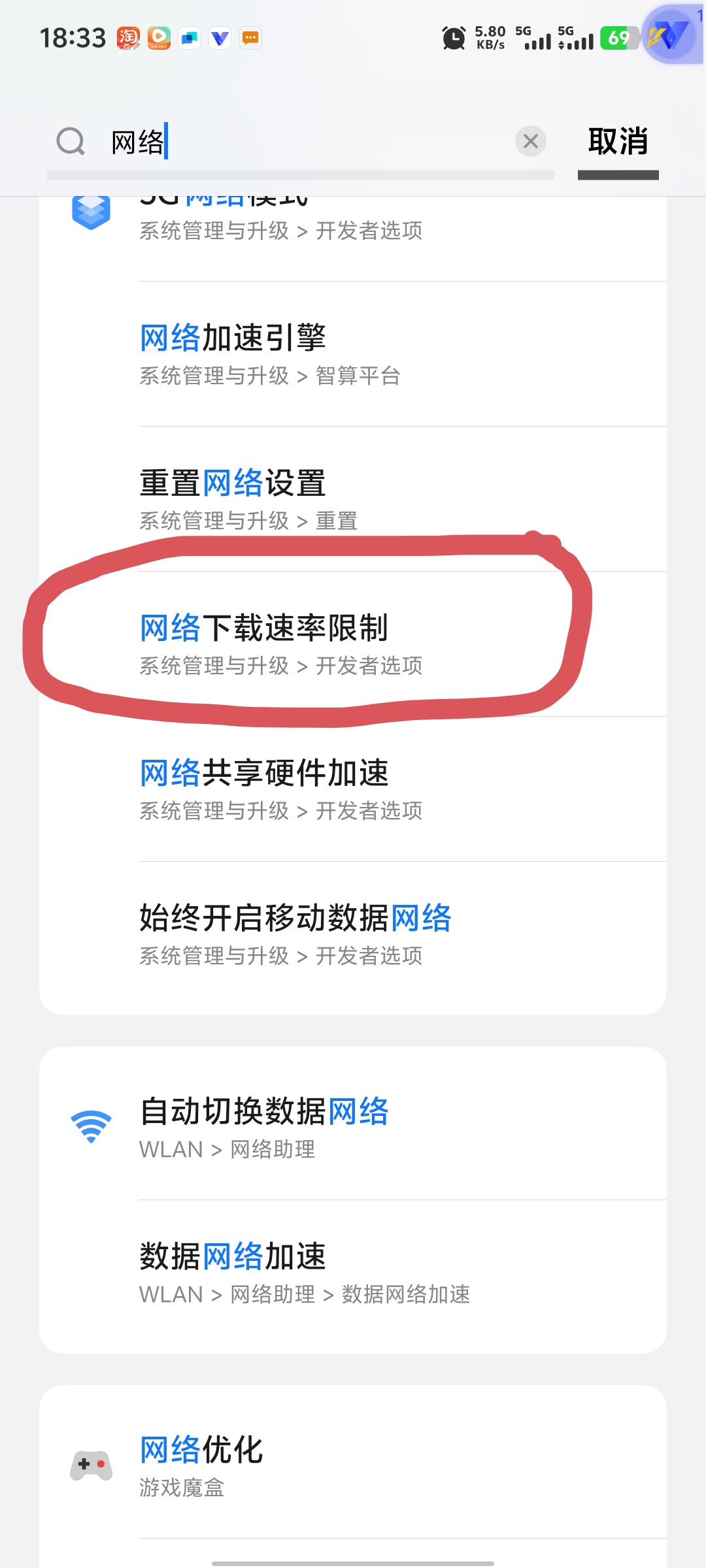This screenshot has width=706, height=1568.
Task: Open 网络优化 in 游戏魔盒
Action: (353, 1466)
